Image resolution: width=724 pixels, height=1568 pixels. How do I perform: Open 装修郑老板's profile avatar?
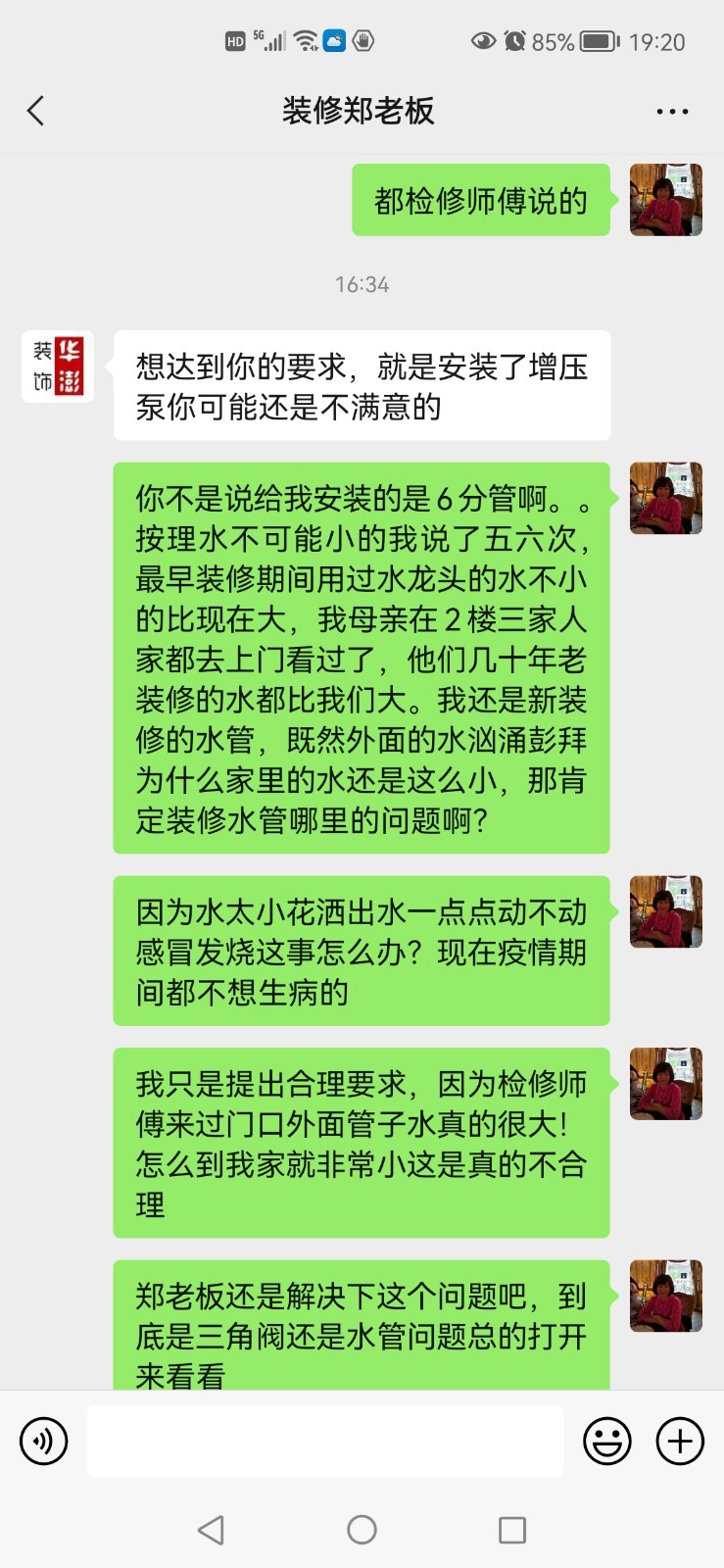58,367
